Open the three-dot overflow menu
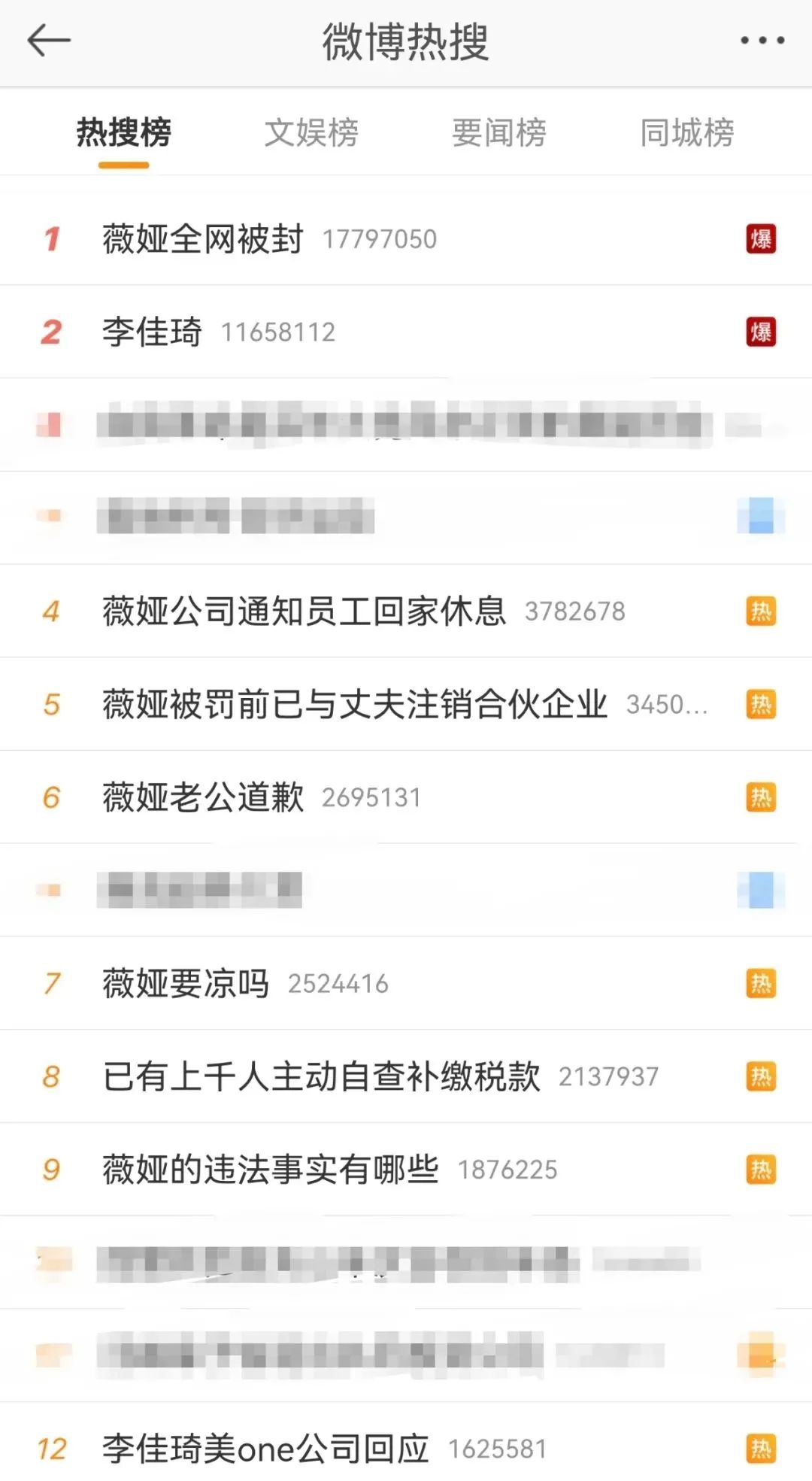Viewport: 812px width, 1481px height. 762,41
